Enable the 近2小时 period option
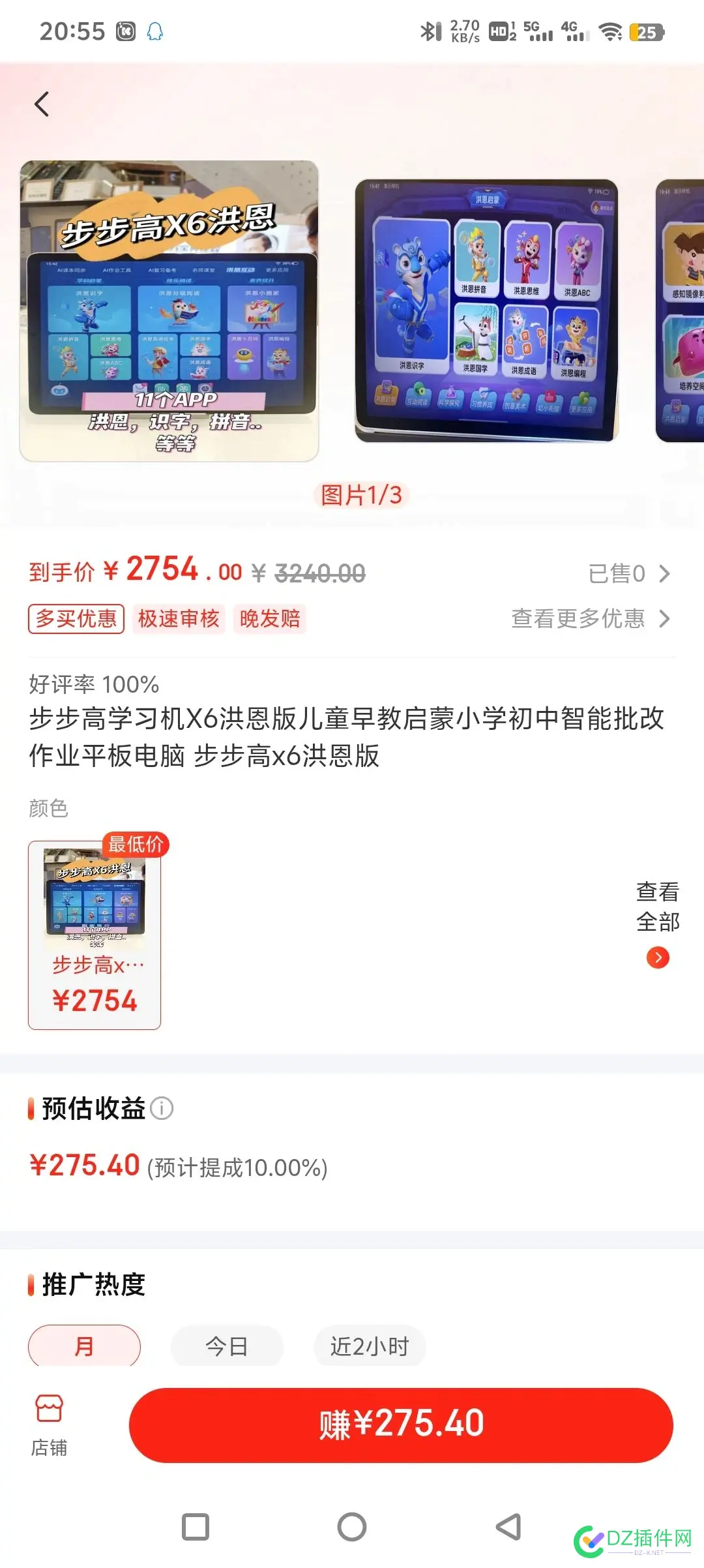The width and height of the screenshot is (704, 1568). click(x=369, y=1346)
